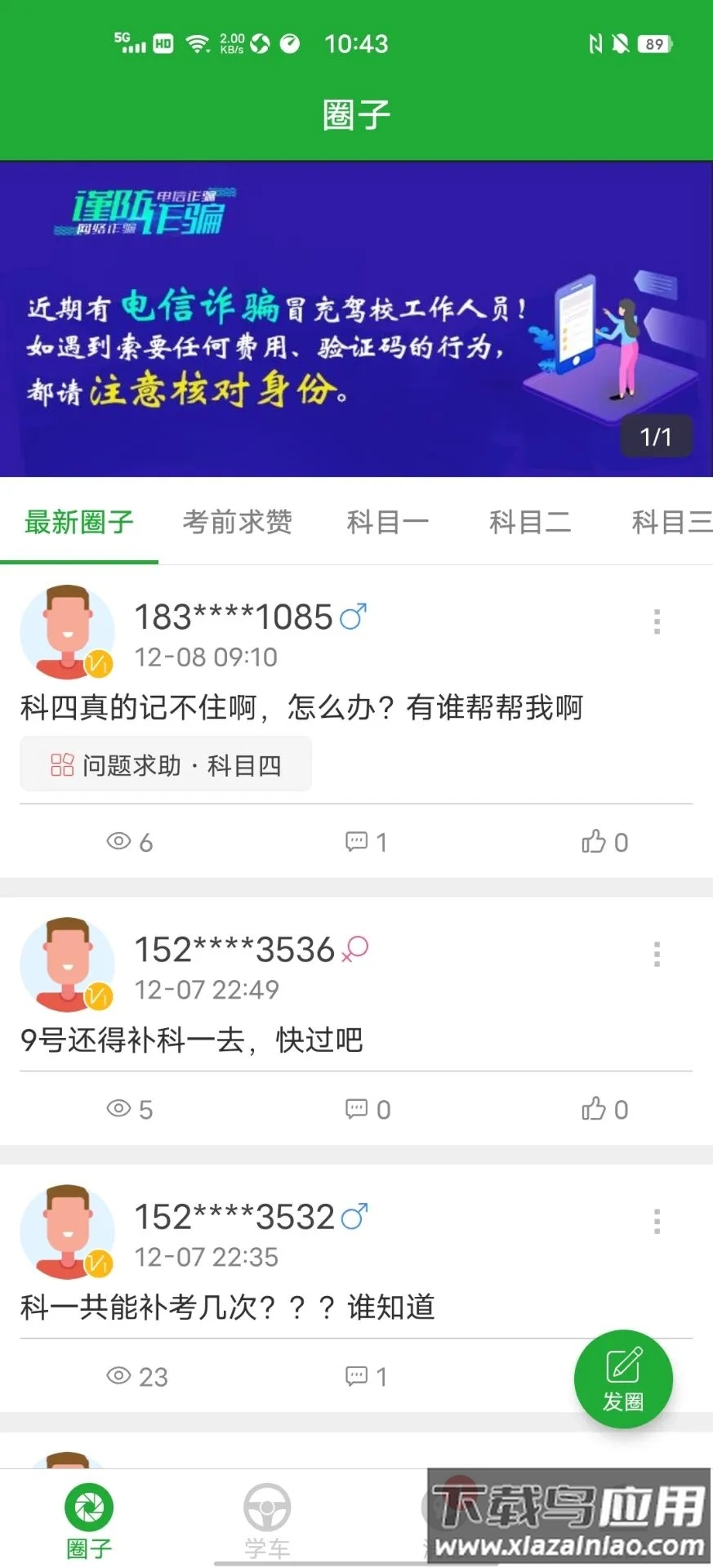
Task: View the eye count on 科一补考 post
Action: [137, 1376]
